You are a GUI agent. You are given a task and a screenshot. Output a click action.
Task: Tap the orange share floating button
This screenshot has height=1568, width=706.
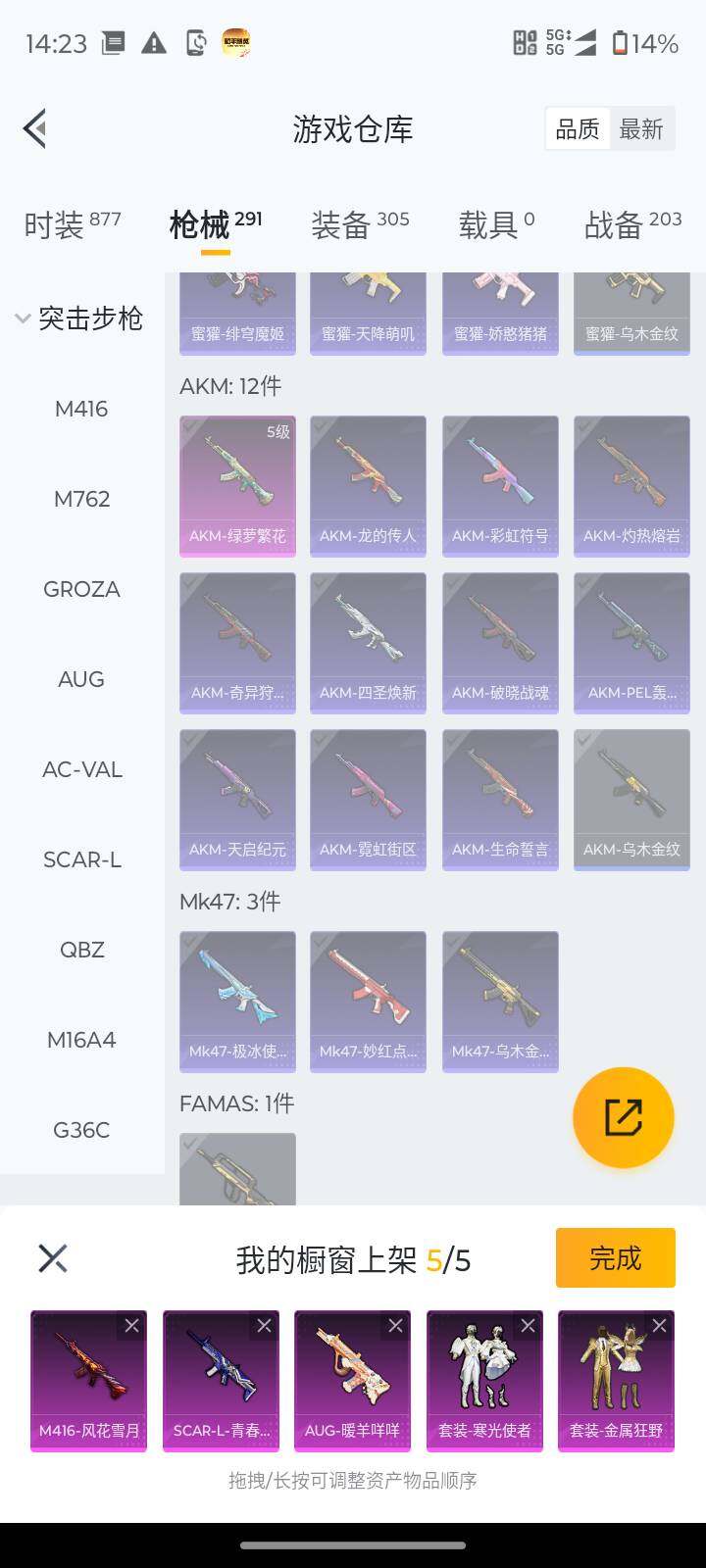point(623,1117)
